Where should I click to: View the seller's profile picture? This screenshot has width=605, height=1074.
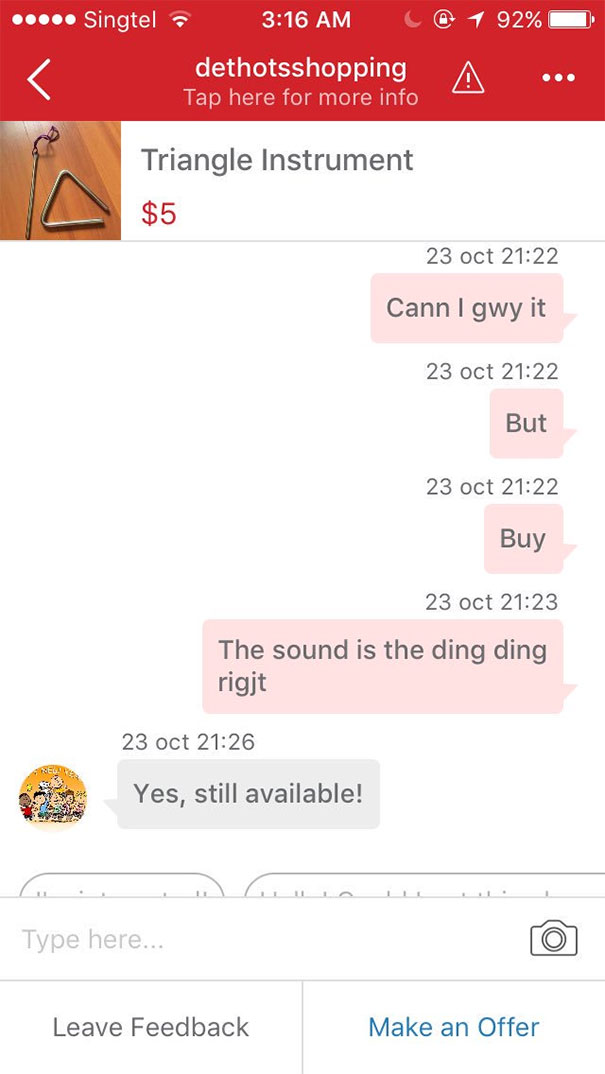pos(52,797)
